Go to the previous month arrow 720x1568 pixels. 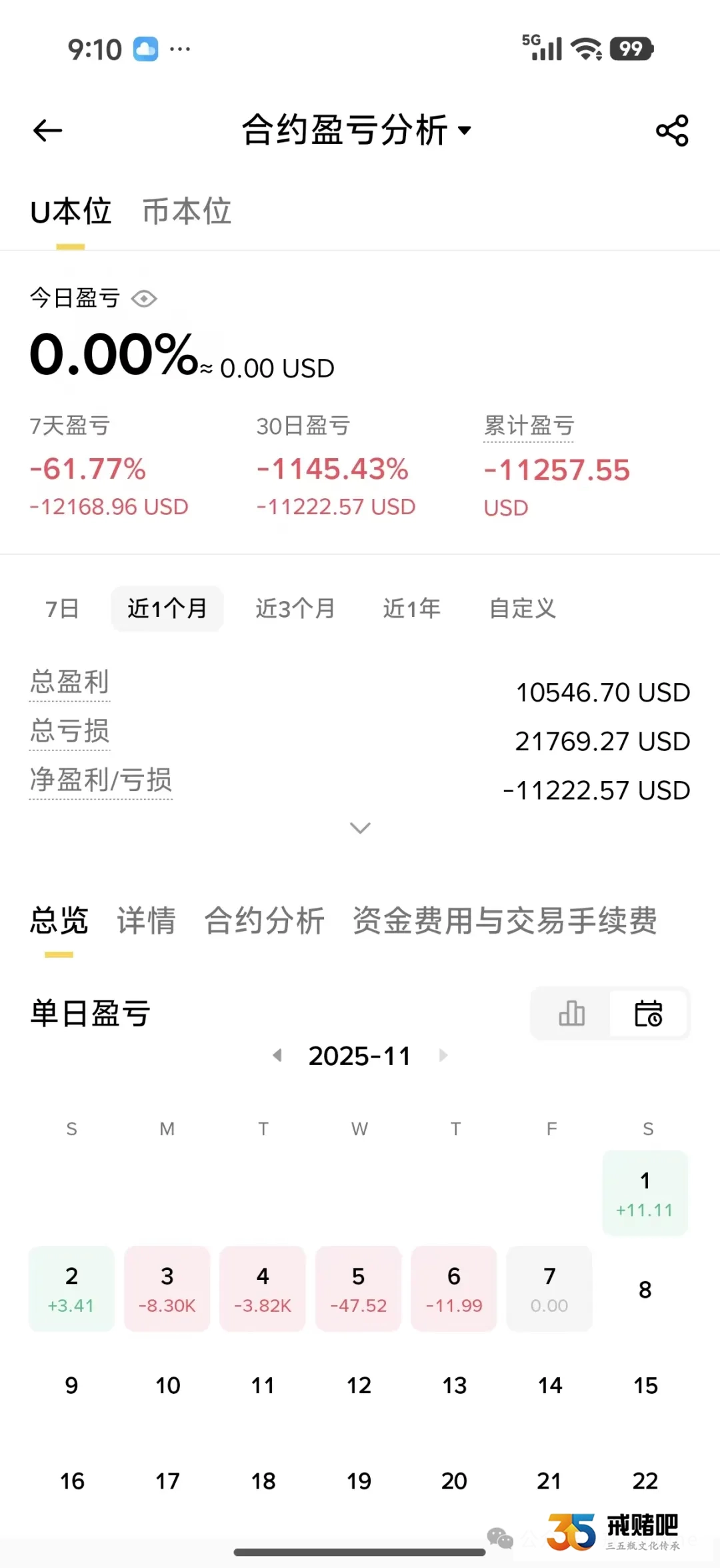coord(277,1054)
